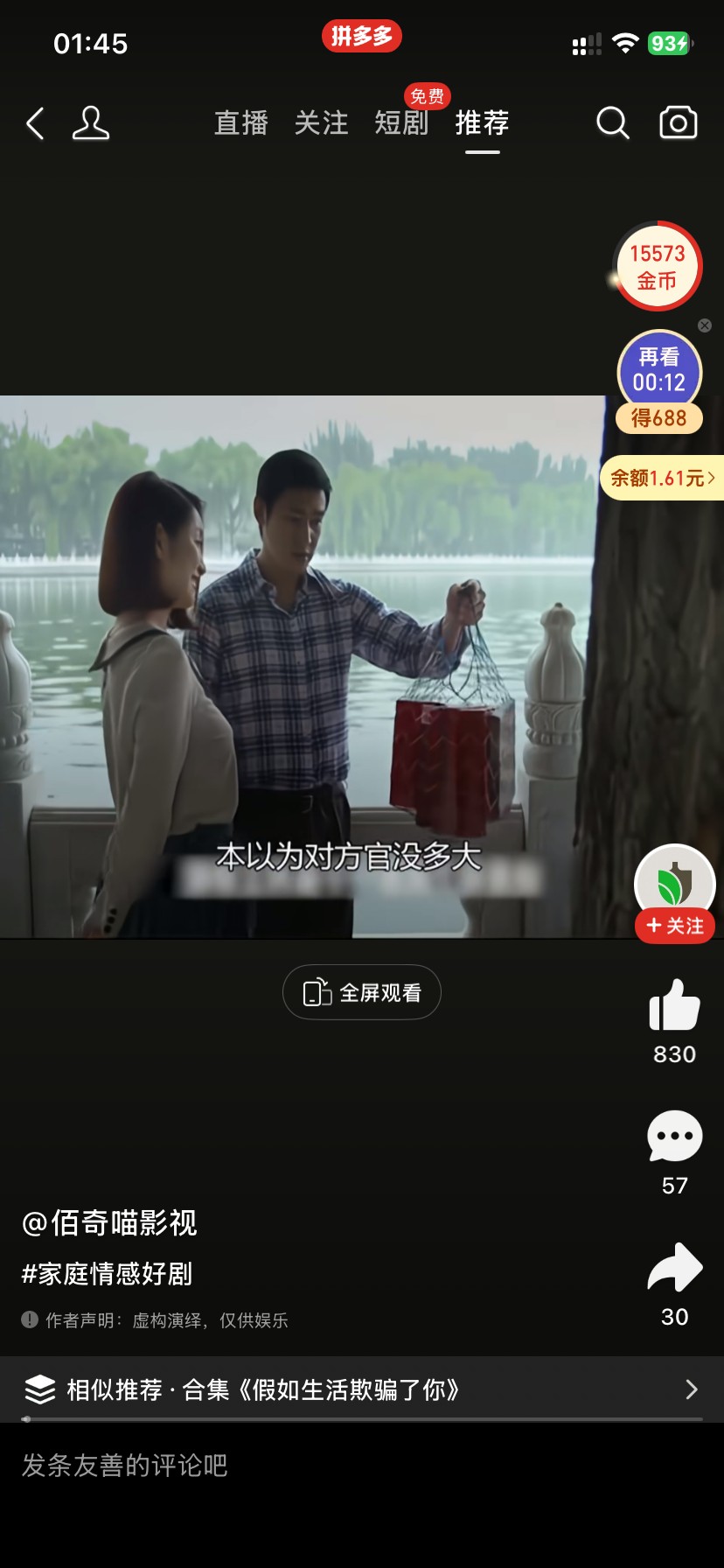Open the 余额1.61元 balance link
The width and height of the screenshot is (724, 1568).
point(662,478)
